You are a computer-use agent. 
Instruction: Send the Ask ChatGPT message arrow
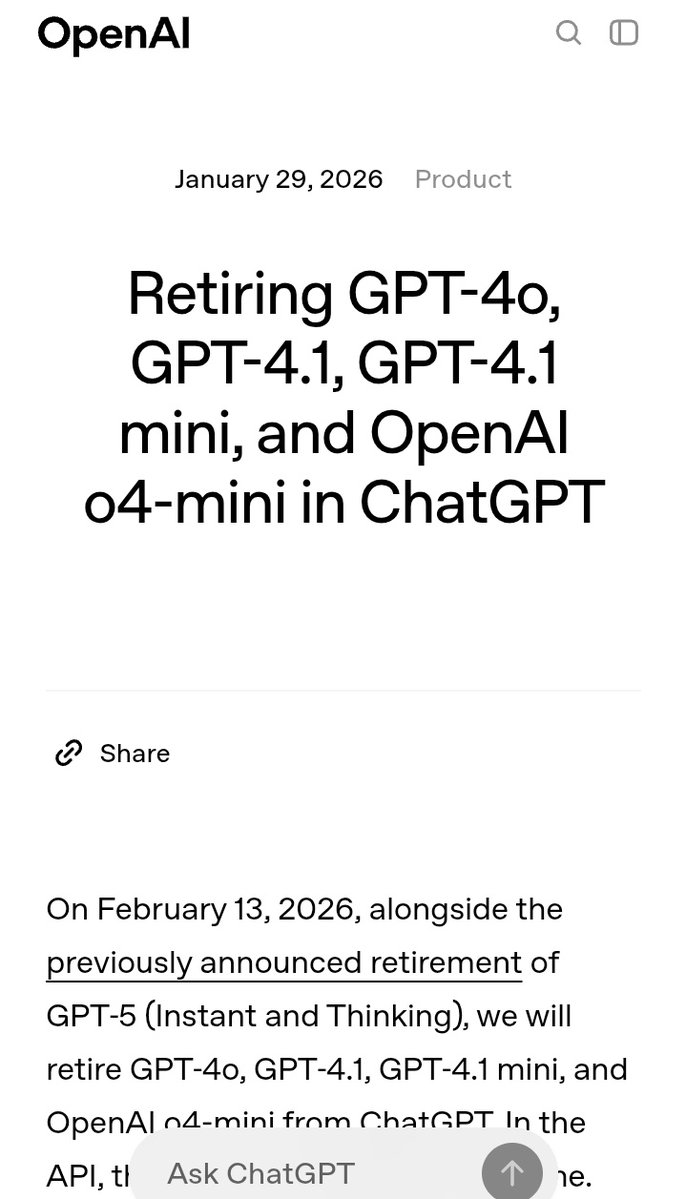pos(512,1172)
